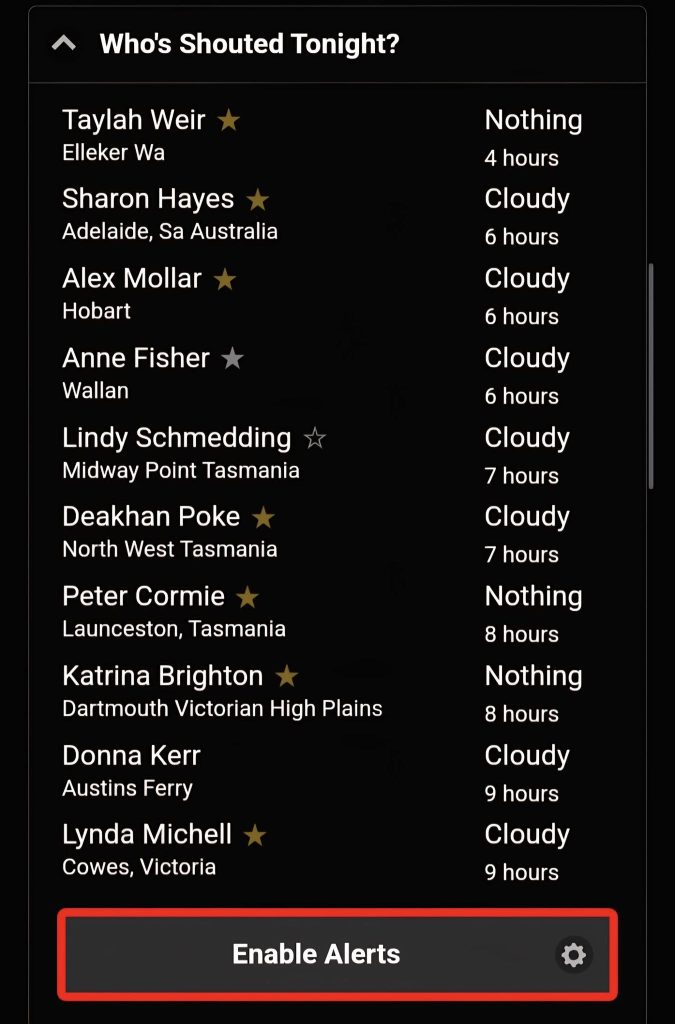Open Sharon Hayes' shout from Adelaide
This screenshot has height=1024, width=675.
point(148,200)
